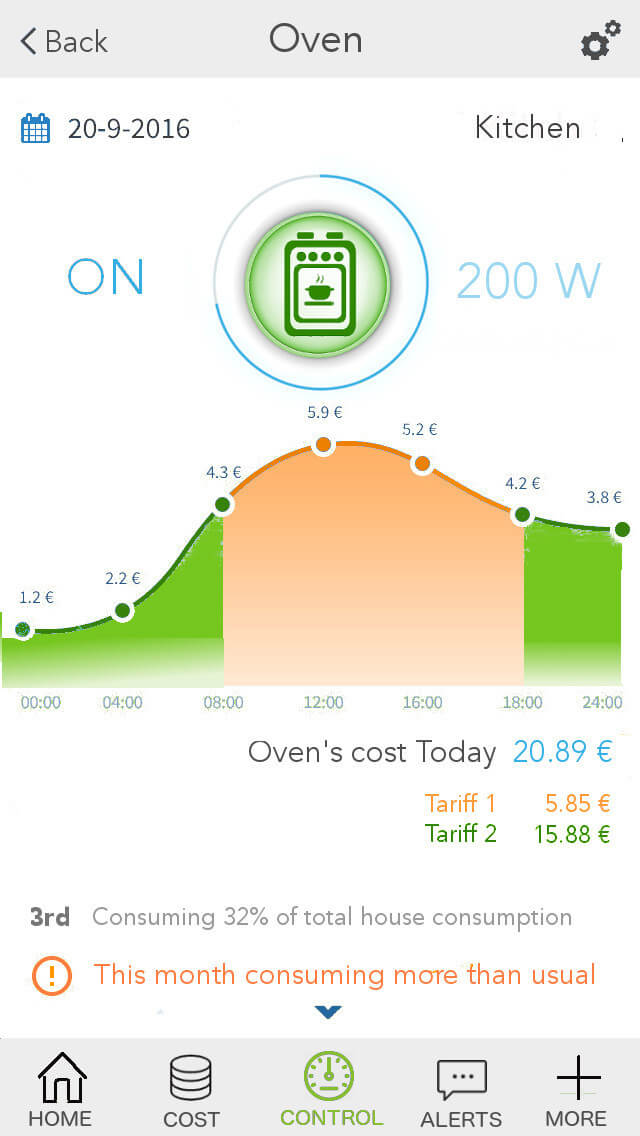Select the Control tab
This screenshot has width=640, height=1136.
[x=330, y=1090]
